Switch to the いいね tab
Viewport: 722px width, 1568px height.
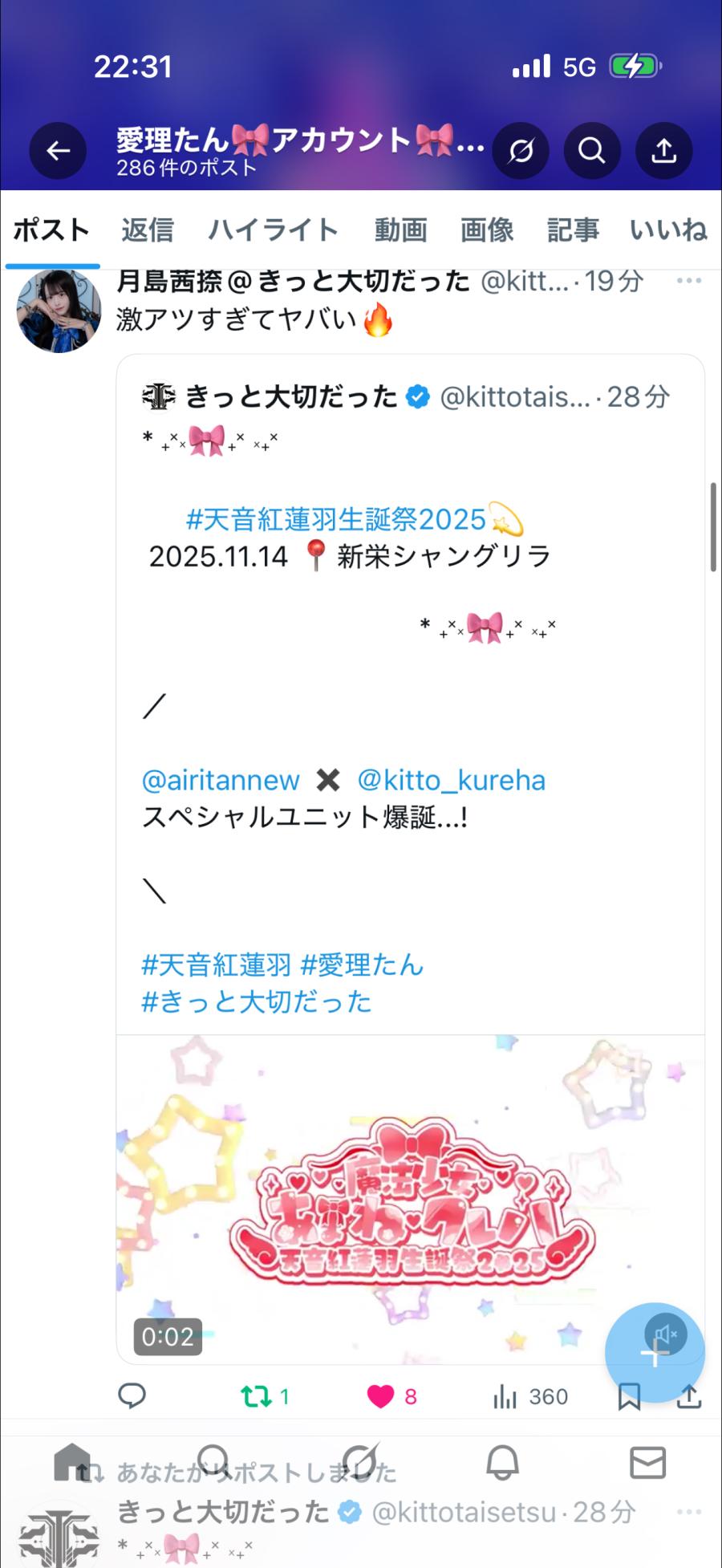point(667,230)
